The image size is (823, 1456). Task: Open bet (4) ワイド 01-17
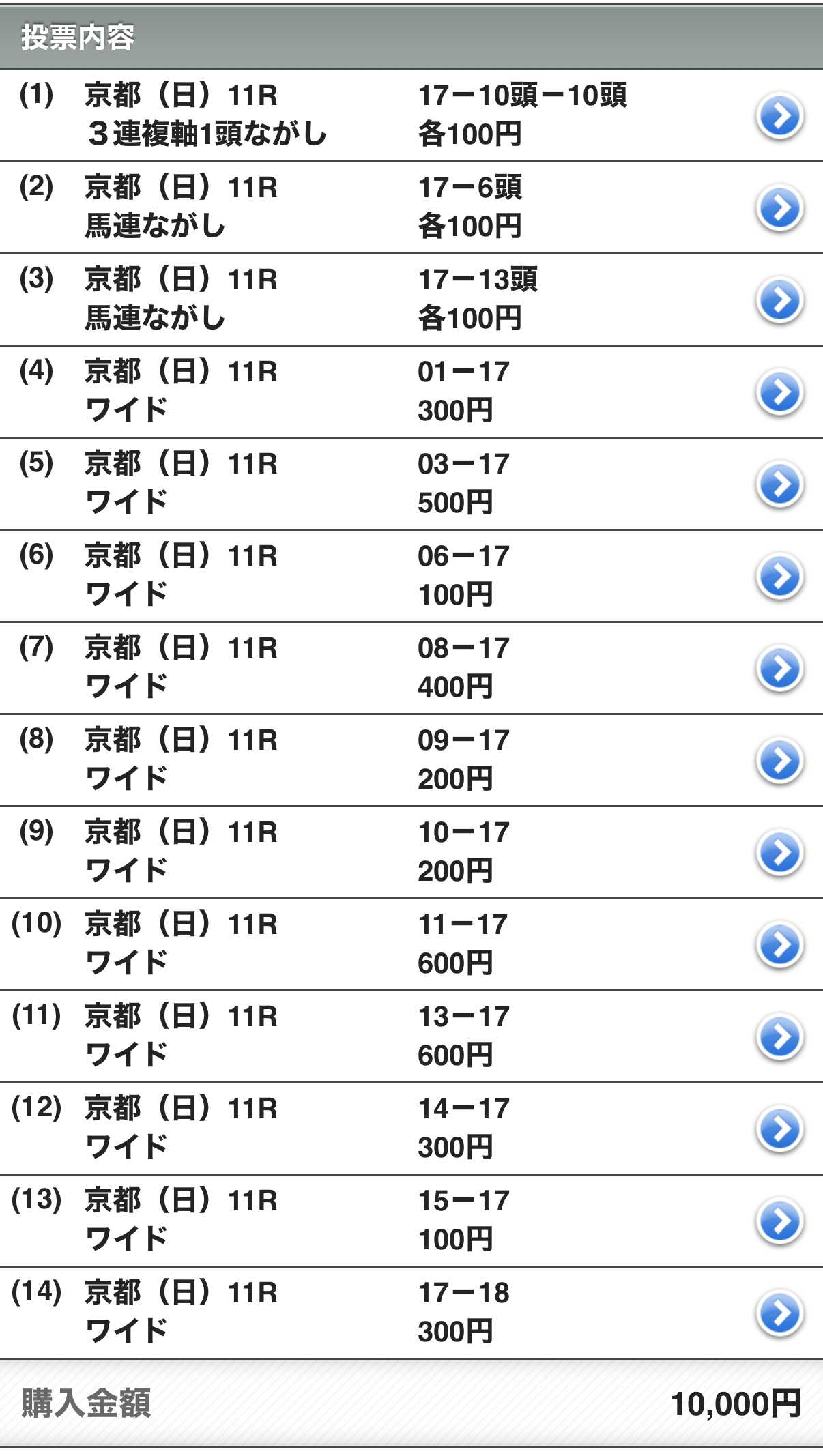(779, 392)
